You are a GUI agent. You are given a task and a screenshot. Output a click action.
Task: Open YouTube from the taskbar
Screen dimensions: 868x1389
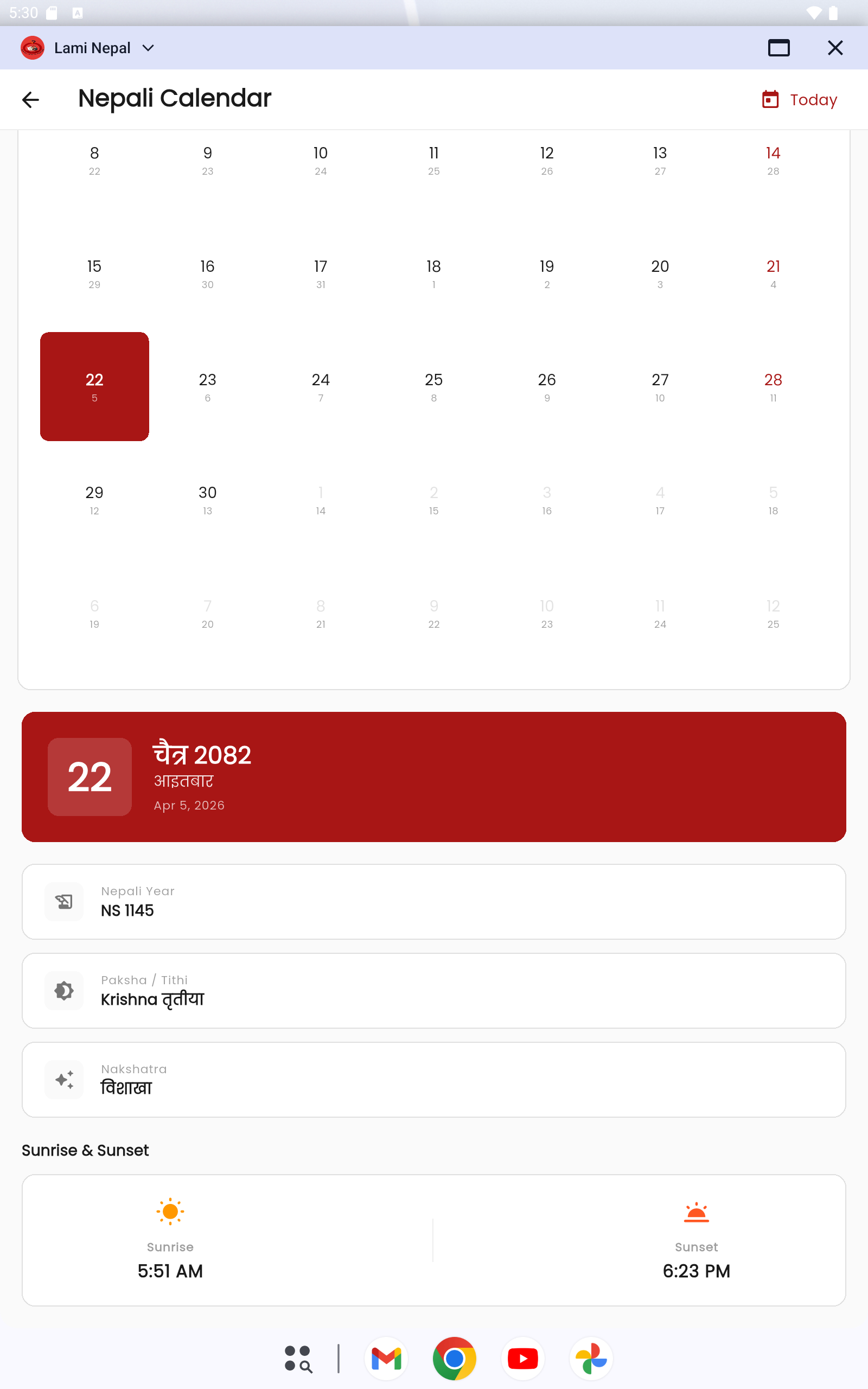(522, 1358)
